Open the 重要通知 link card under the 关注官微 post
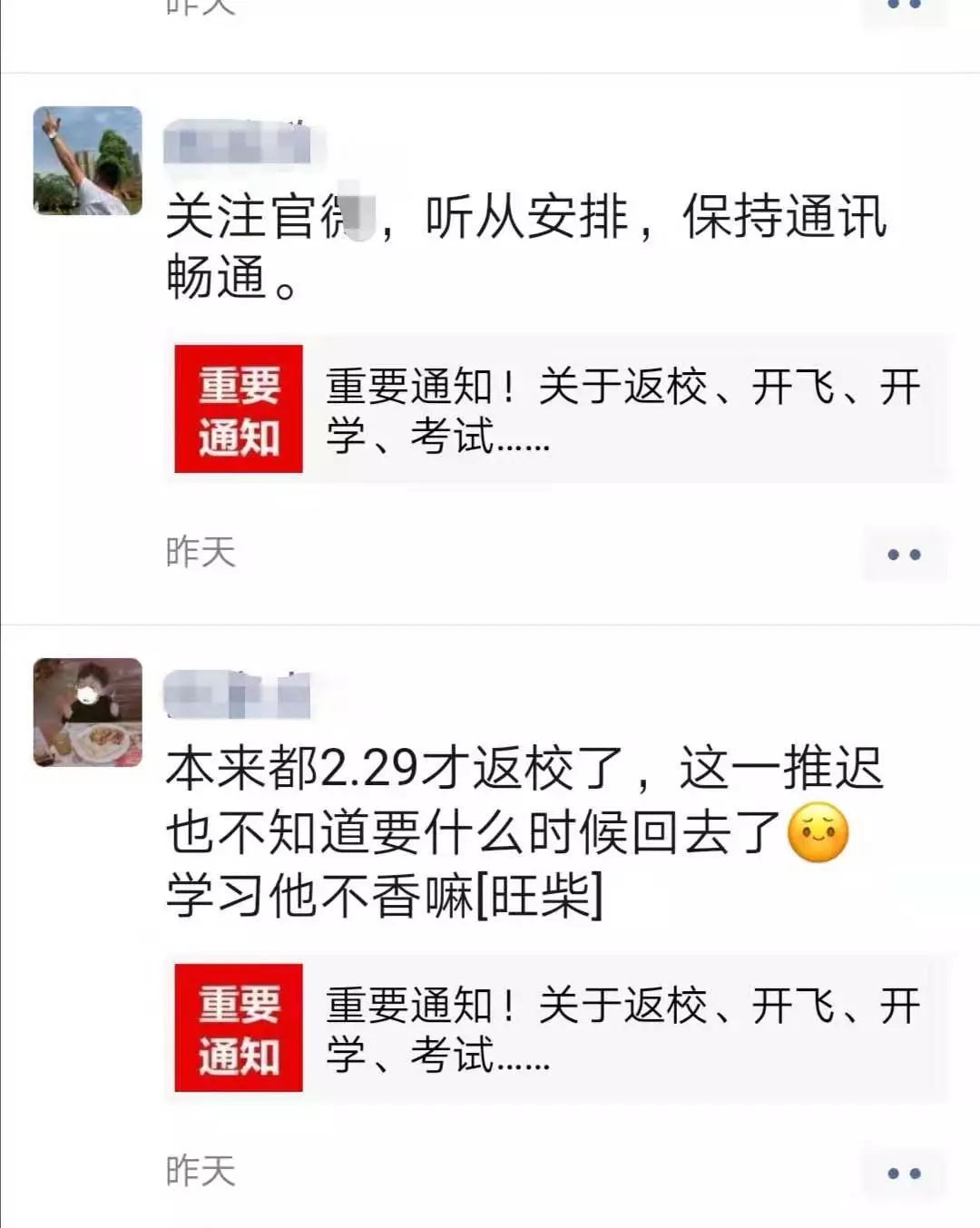 (x=558, y=409)
